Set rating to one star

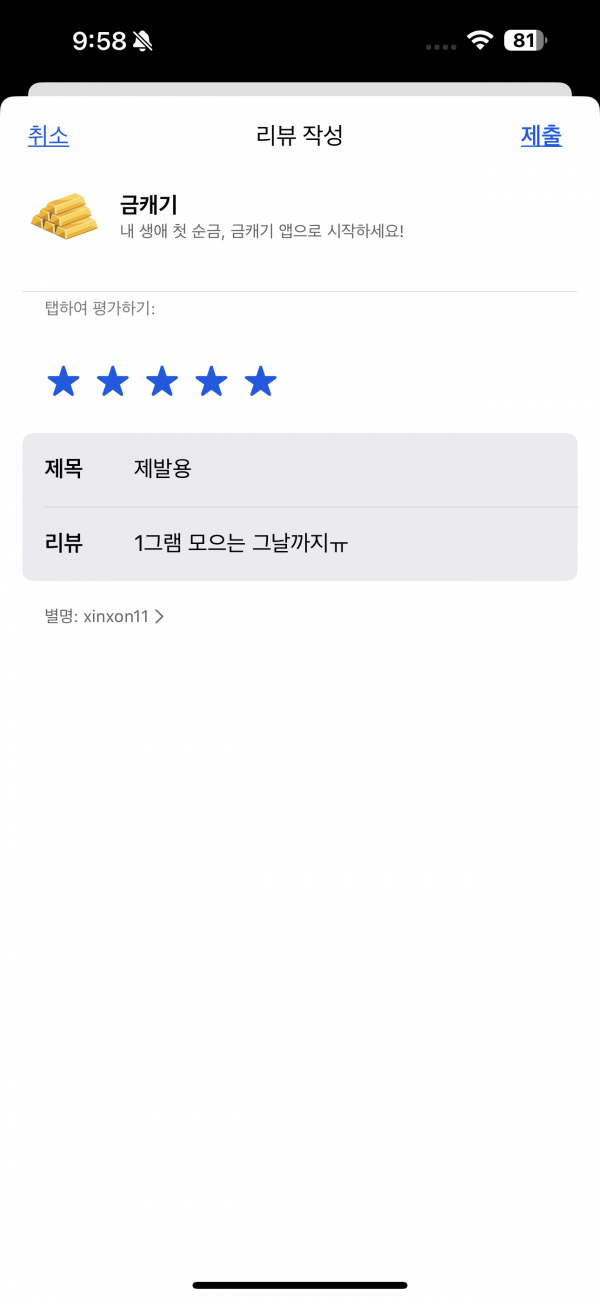pos(63,381)
